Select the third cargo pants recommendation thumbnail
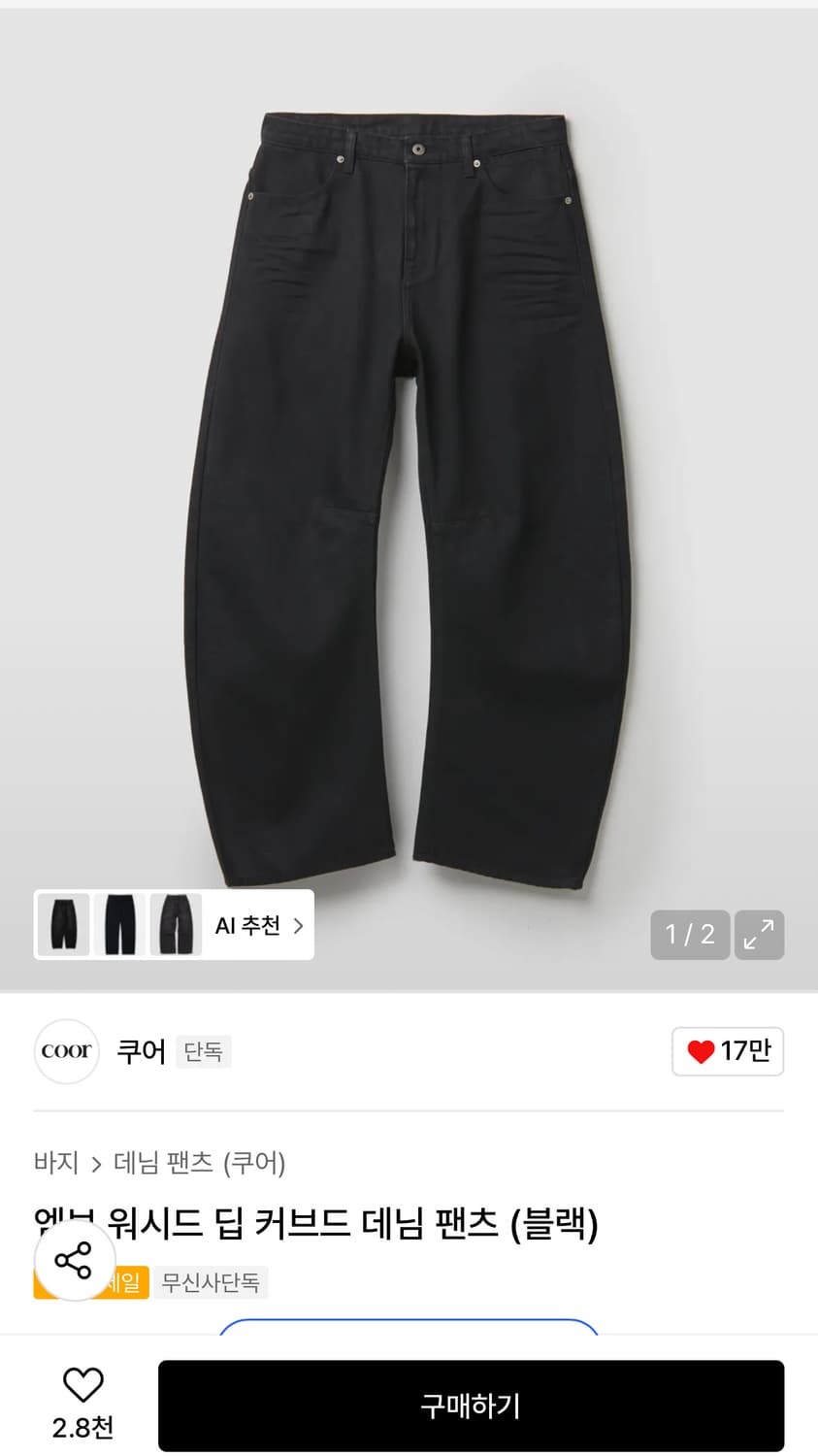This screenshot has width=818, height=1456. pos(175,925)
